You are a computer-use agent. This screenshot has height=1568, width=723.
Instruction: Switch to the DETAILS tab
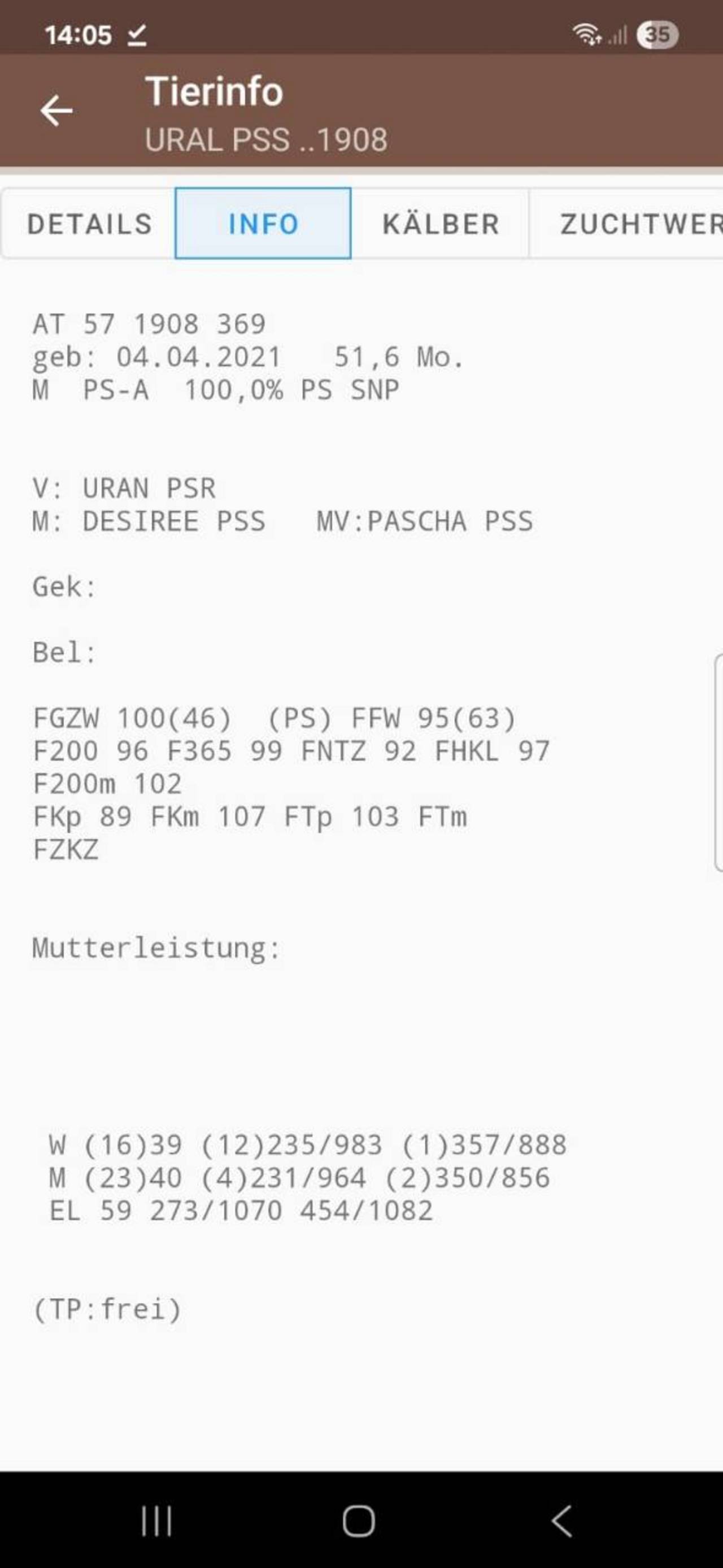pos(88,224)
